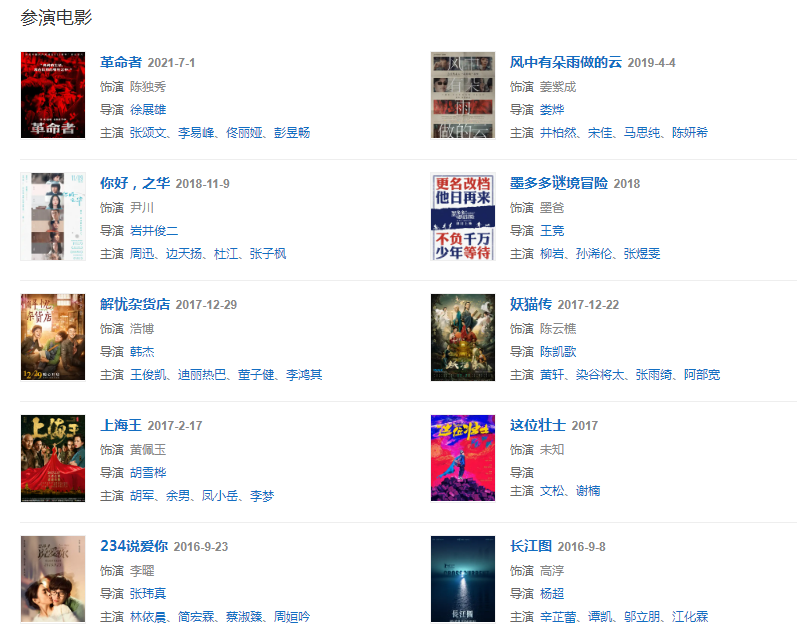This screenshot has height=636, width=797.
Task: Open the movie 风中有朵雨做的云
Action: click(x=565, y=62)
